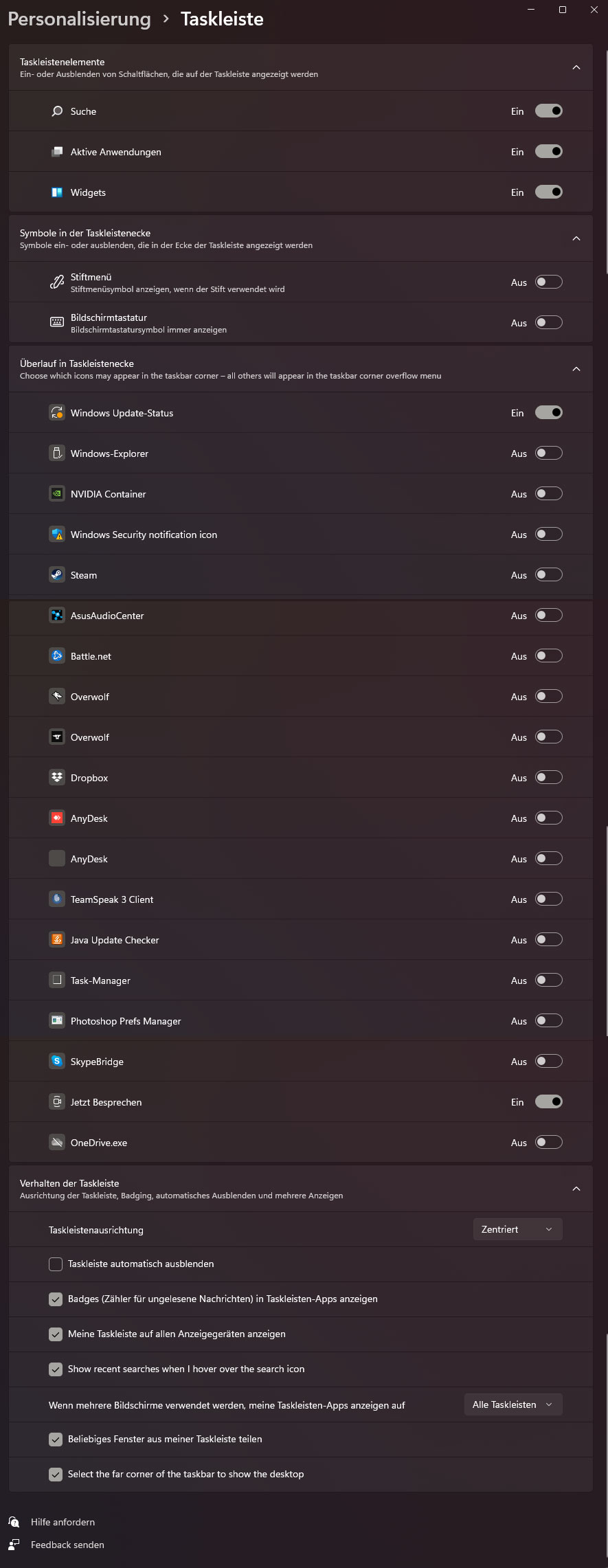This screenshot has width=608, height=1568.
Task: Uncheck Beliebiges Fenster aus meiner Taskleiste teilen
Action: tap(56, 1439)
